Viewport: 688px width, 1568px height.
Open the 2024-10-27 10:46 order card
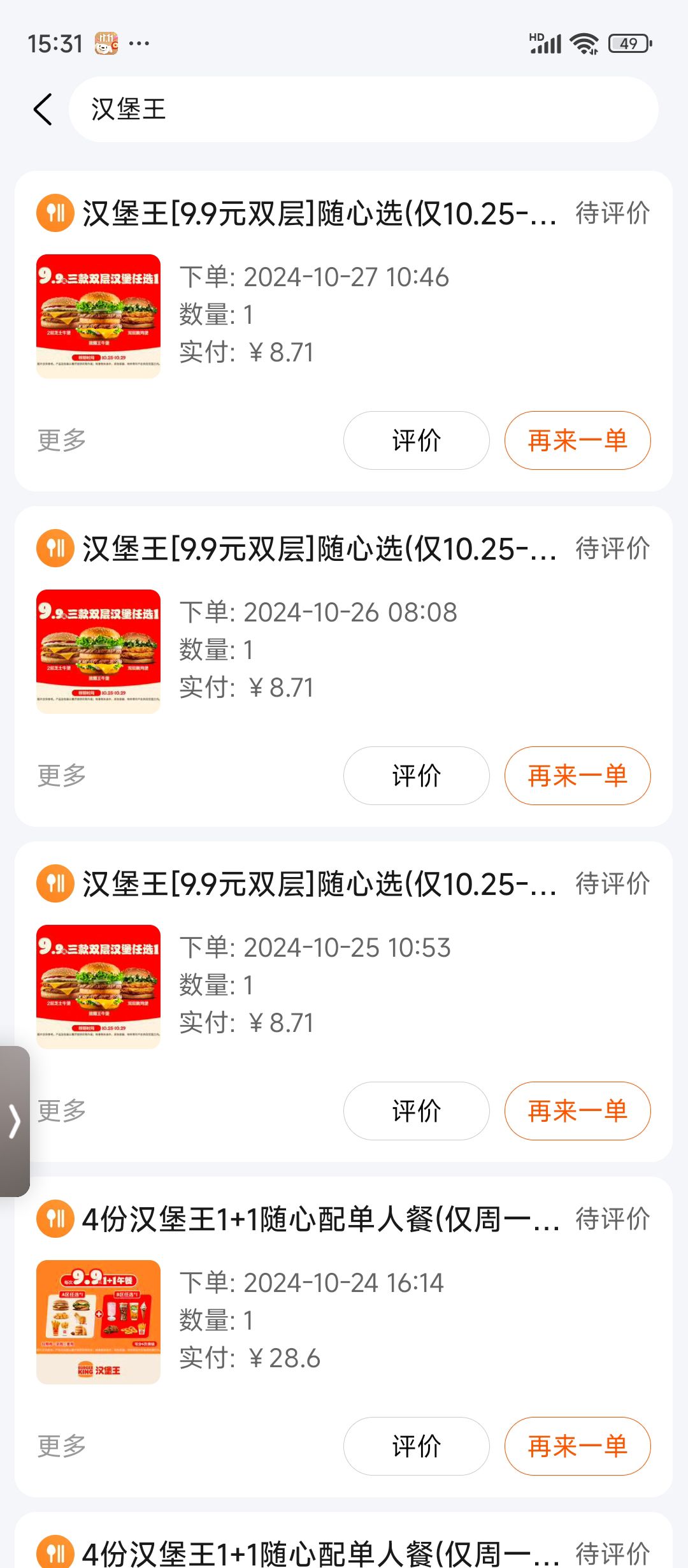tap(343, 331)
